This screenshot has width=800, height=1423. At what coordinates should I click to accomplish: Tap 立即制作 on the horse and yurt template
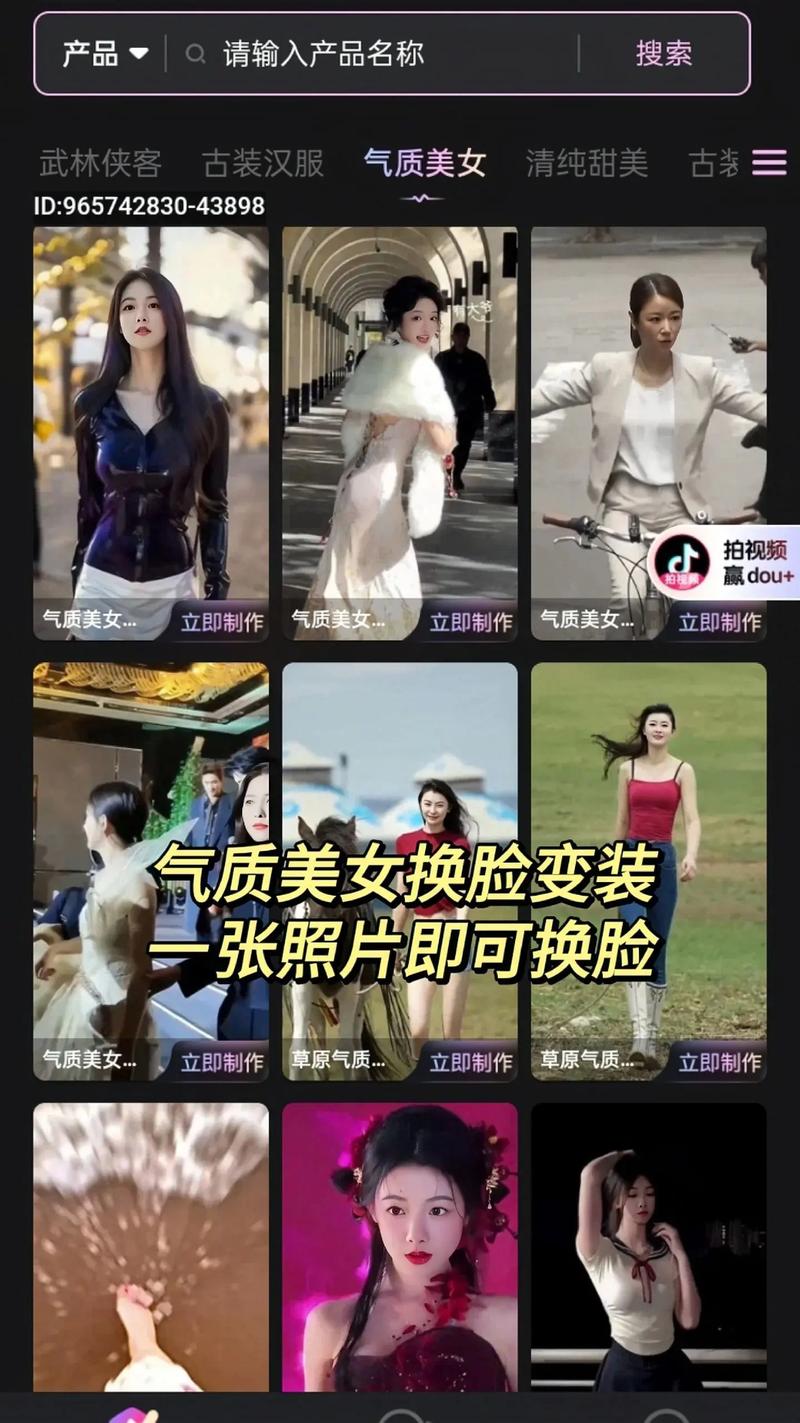tap(471, 1062)
